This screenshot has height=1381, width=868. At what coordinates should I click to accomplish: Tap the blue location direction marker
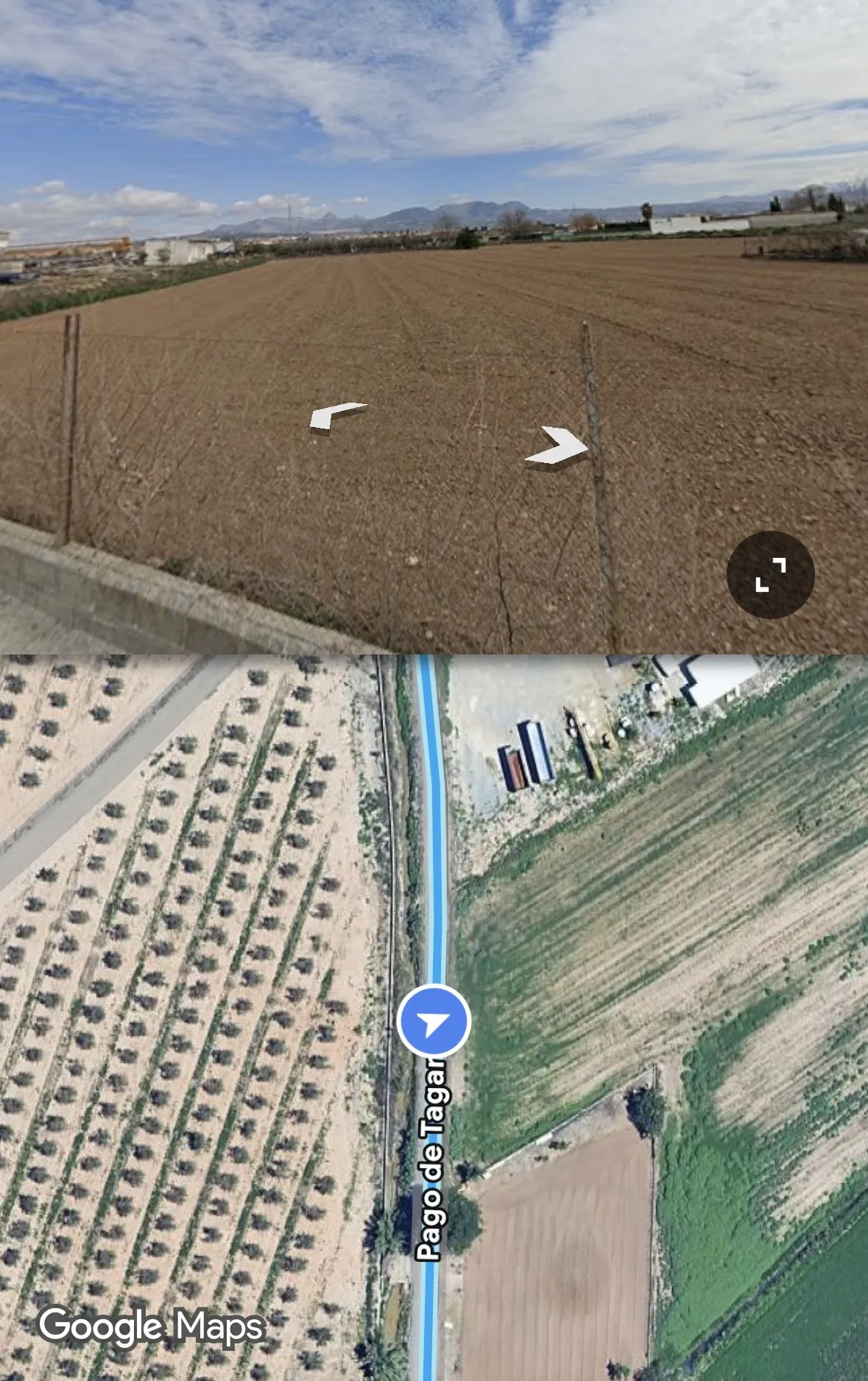[x=434, y=1021]
